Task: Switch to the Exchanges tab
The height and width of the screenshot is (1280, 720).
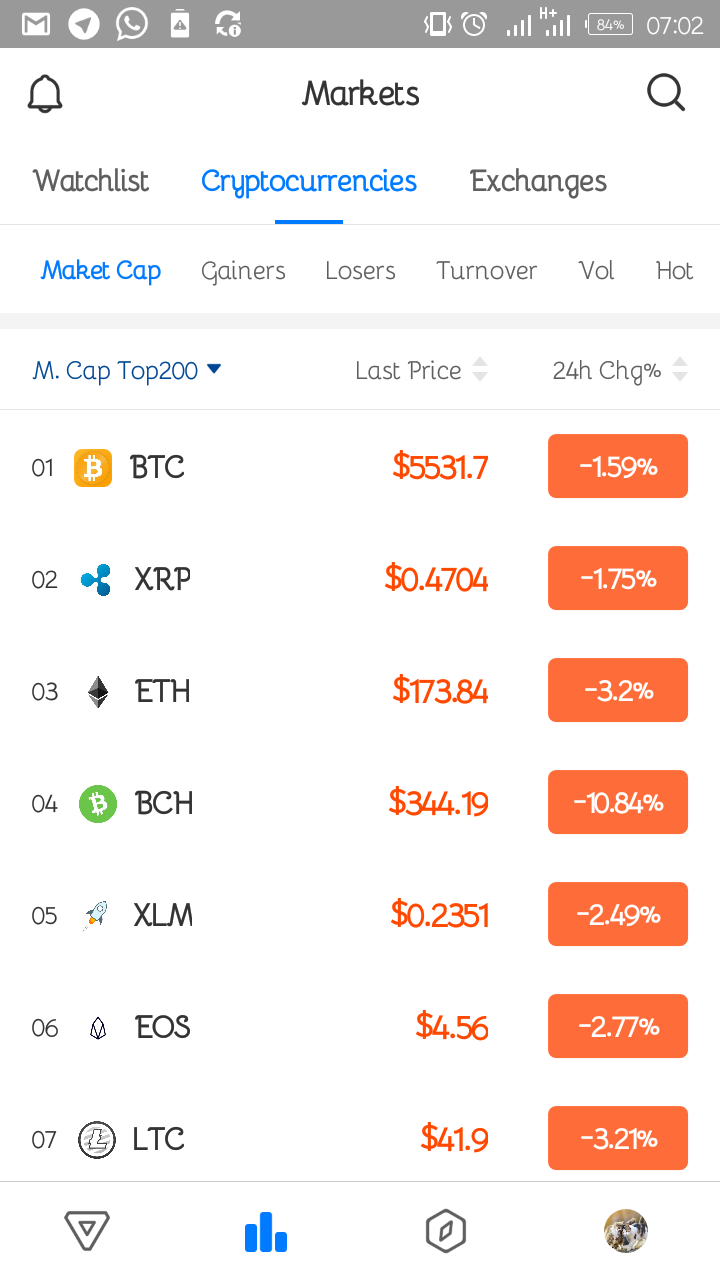Action: pos(537,181)
